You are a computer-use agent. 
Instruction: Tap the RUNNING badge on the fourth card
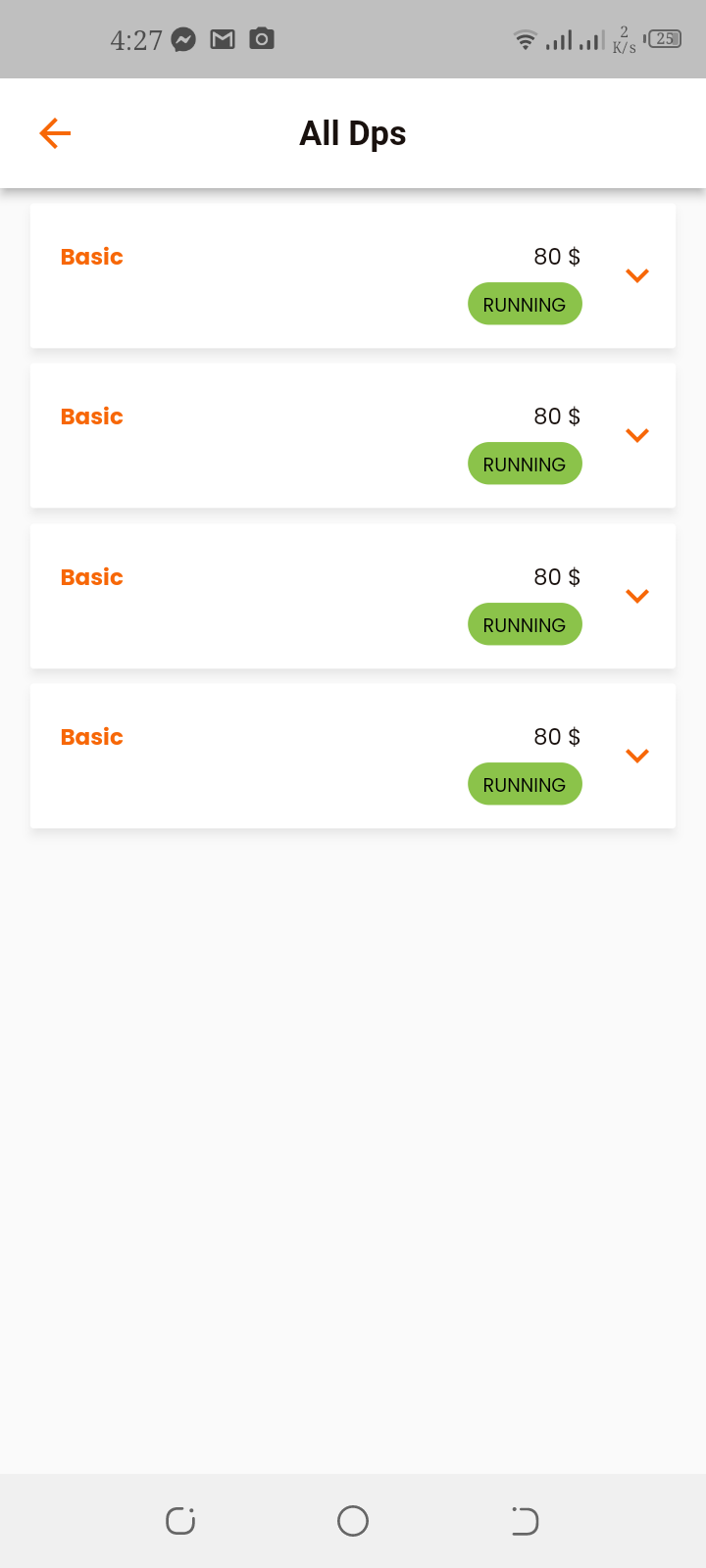[x=525, y=783]
